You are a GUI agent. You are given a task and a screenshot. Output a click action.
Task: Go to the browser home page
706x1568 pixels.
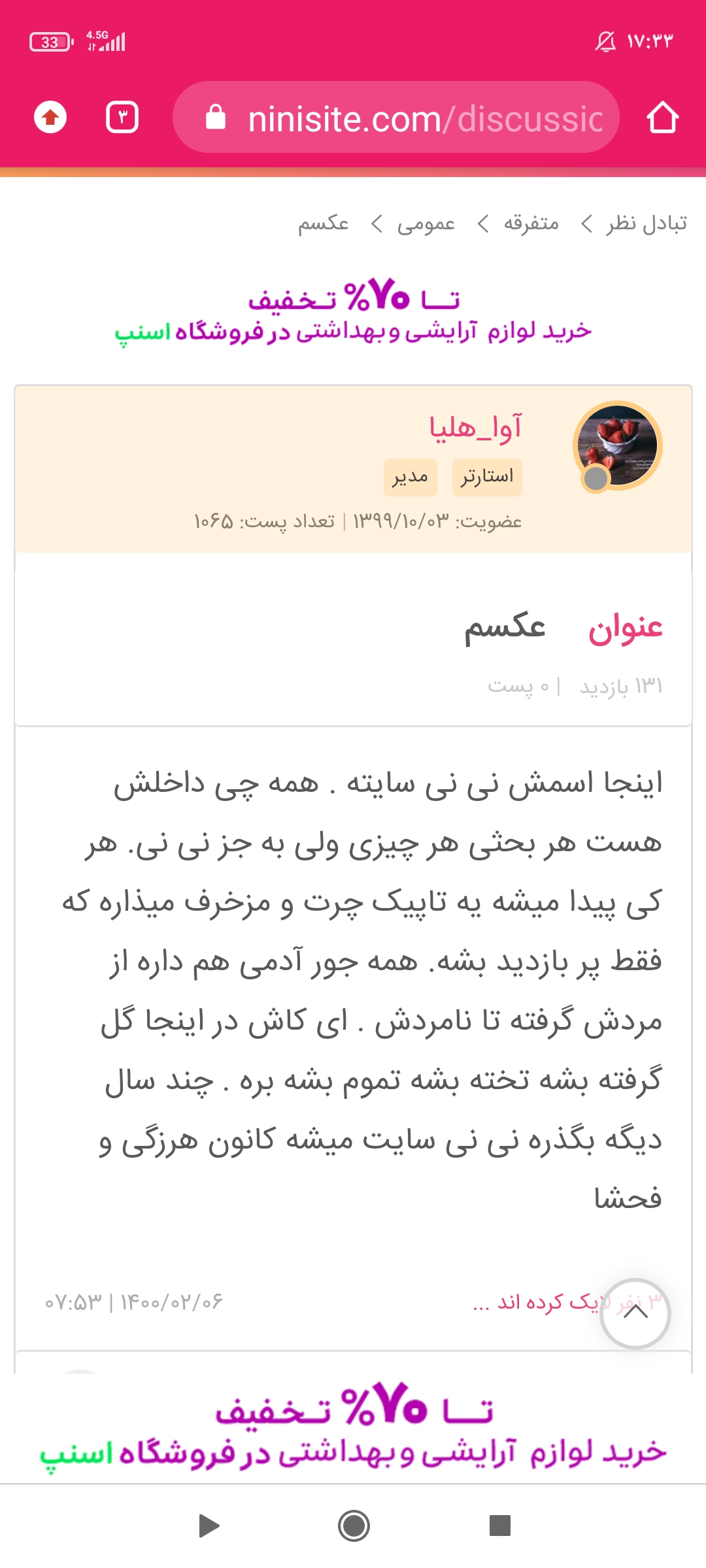(662, 118)
